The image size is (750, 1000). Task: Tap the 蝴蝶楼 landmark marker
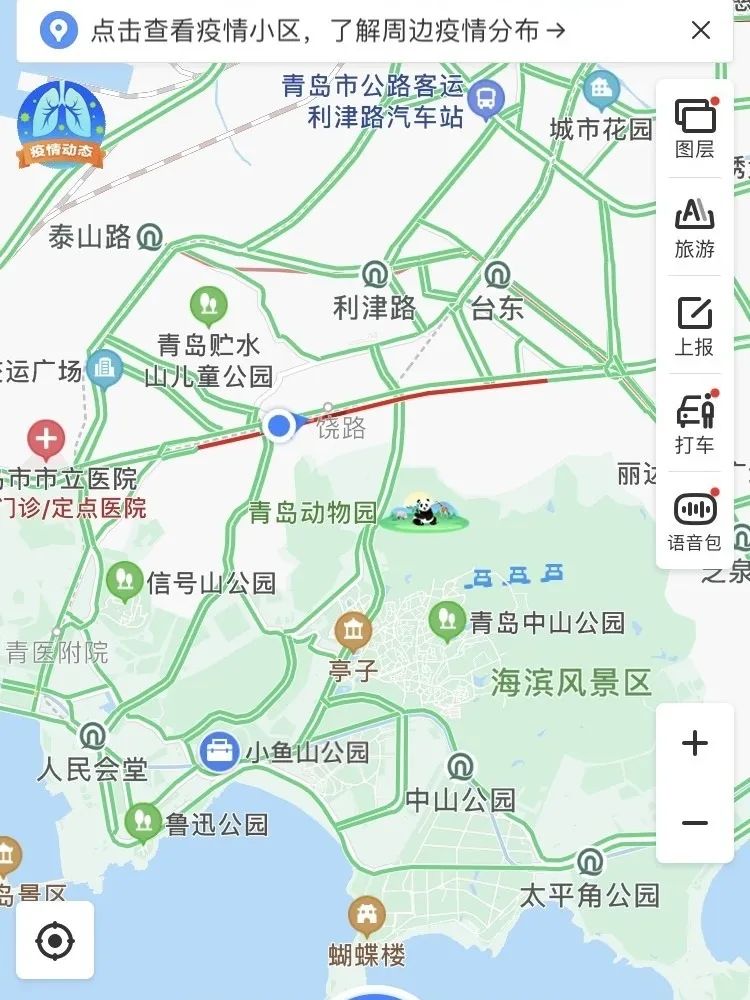(367, 914)
